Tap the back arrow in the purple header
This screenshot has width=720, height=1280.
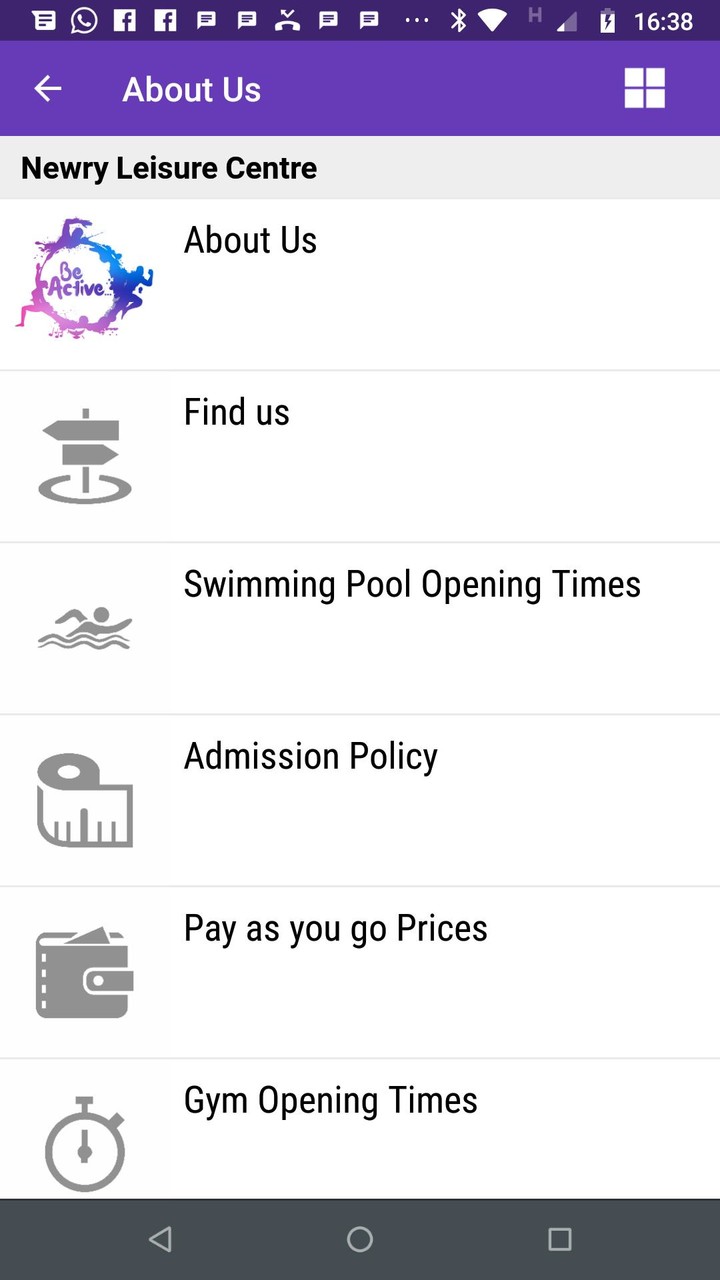[x=47, y=88]
